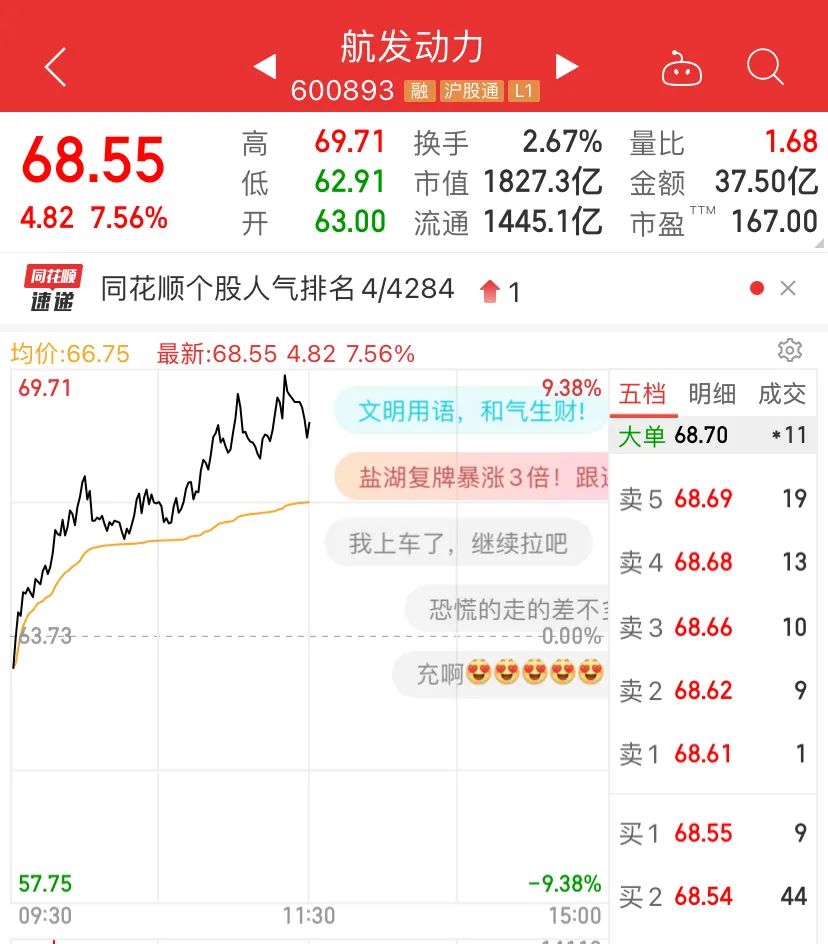
Task: Switch to the next stock
Action: click(x=567, y=67)
